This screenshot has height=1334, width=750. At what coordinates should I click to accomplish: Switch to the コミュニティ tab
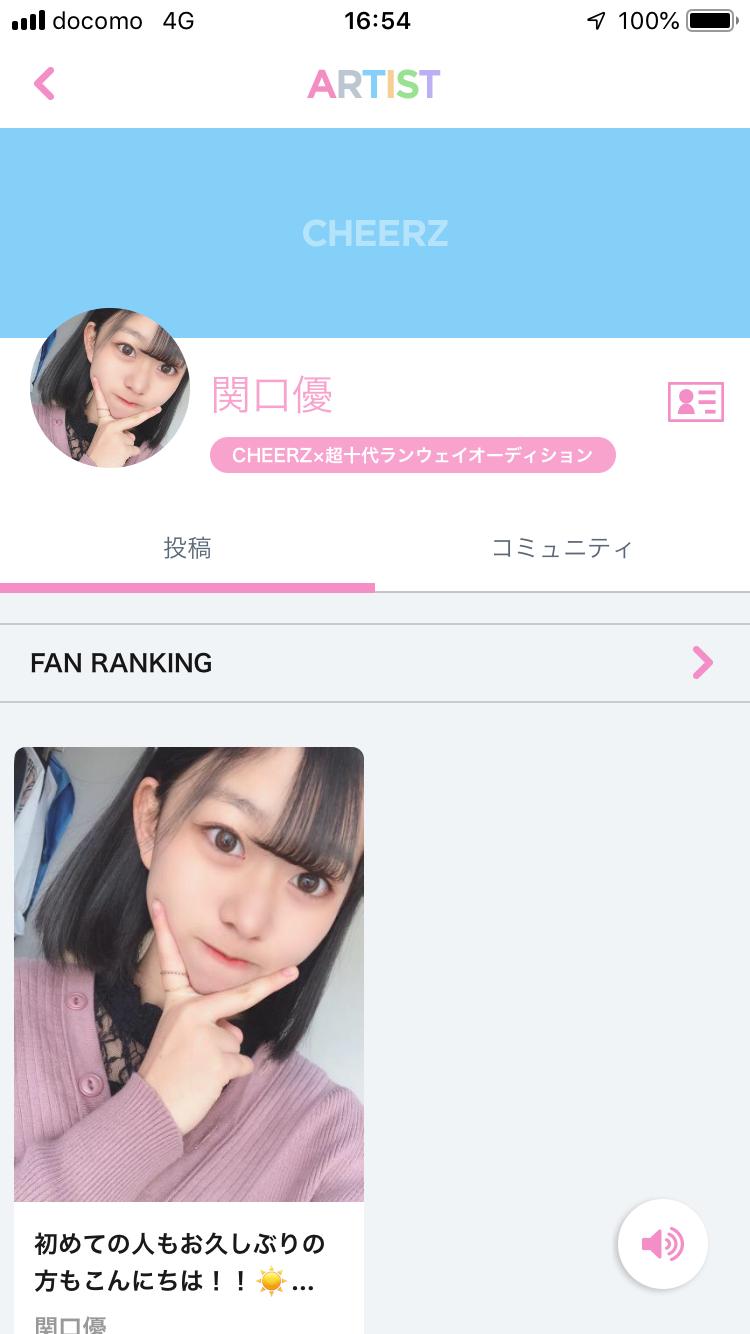562,548
